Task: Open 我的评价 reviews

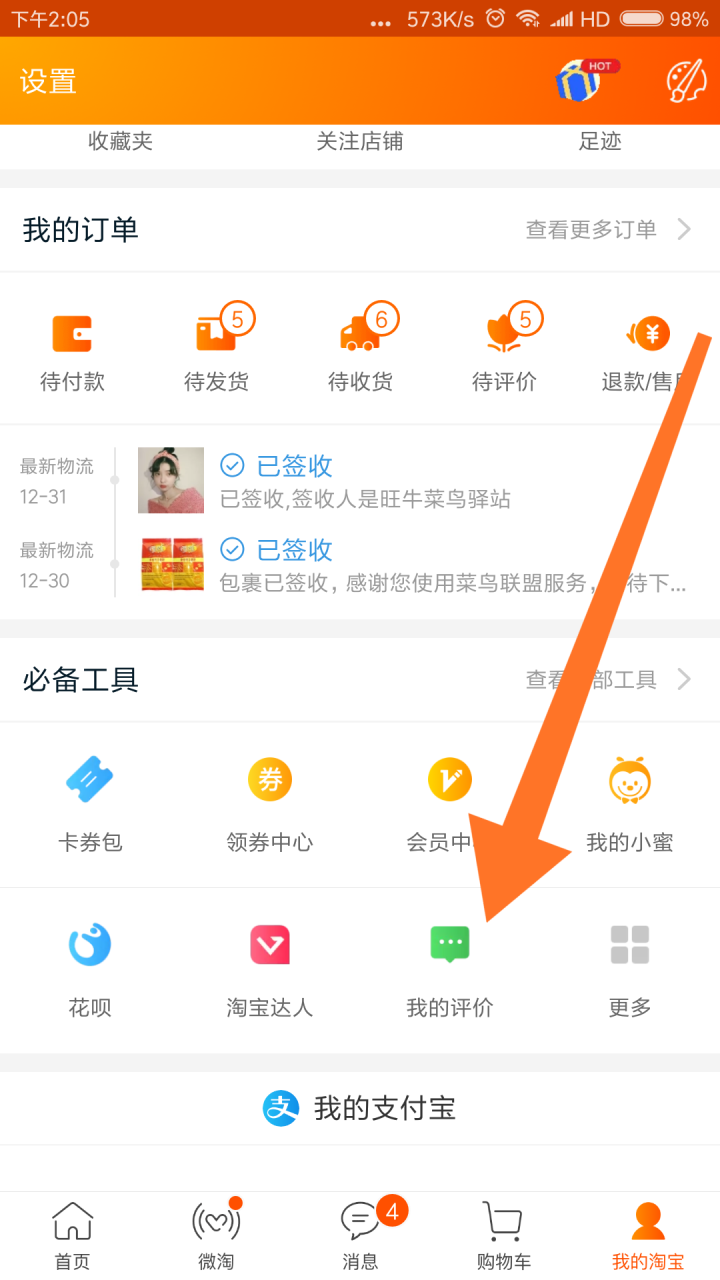Action: tap(449, 970)
